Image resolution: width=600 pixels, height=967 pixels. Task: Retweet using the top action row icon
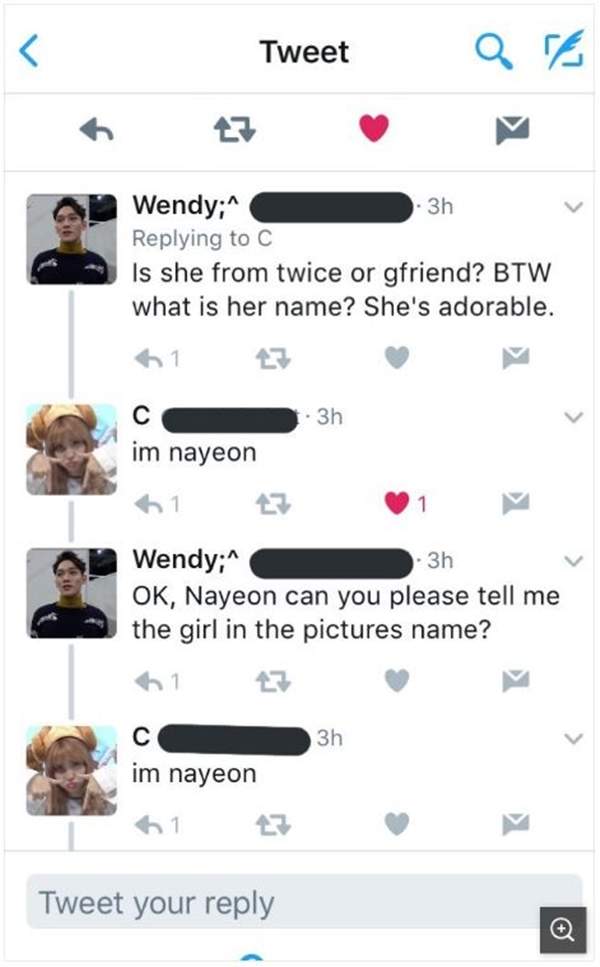[x=235, y=130]
